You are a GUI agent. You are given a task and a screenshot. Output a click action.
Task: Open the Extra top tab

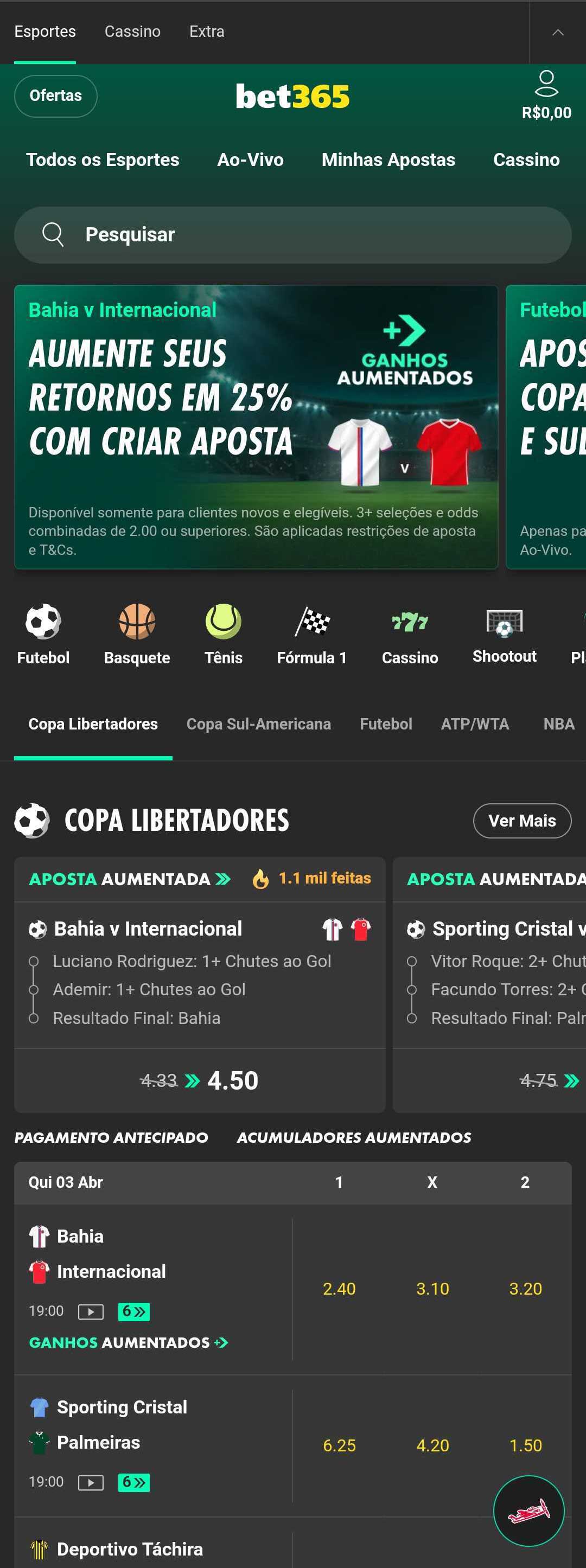(x=207, y=31)
